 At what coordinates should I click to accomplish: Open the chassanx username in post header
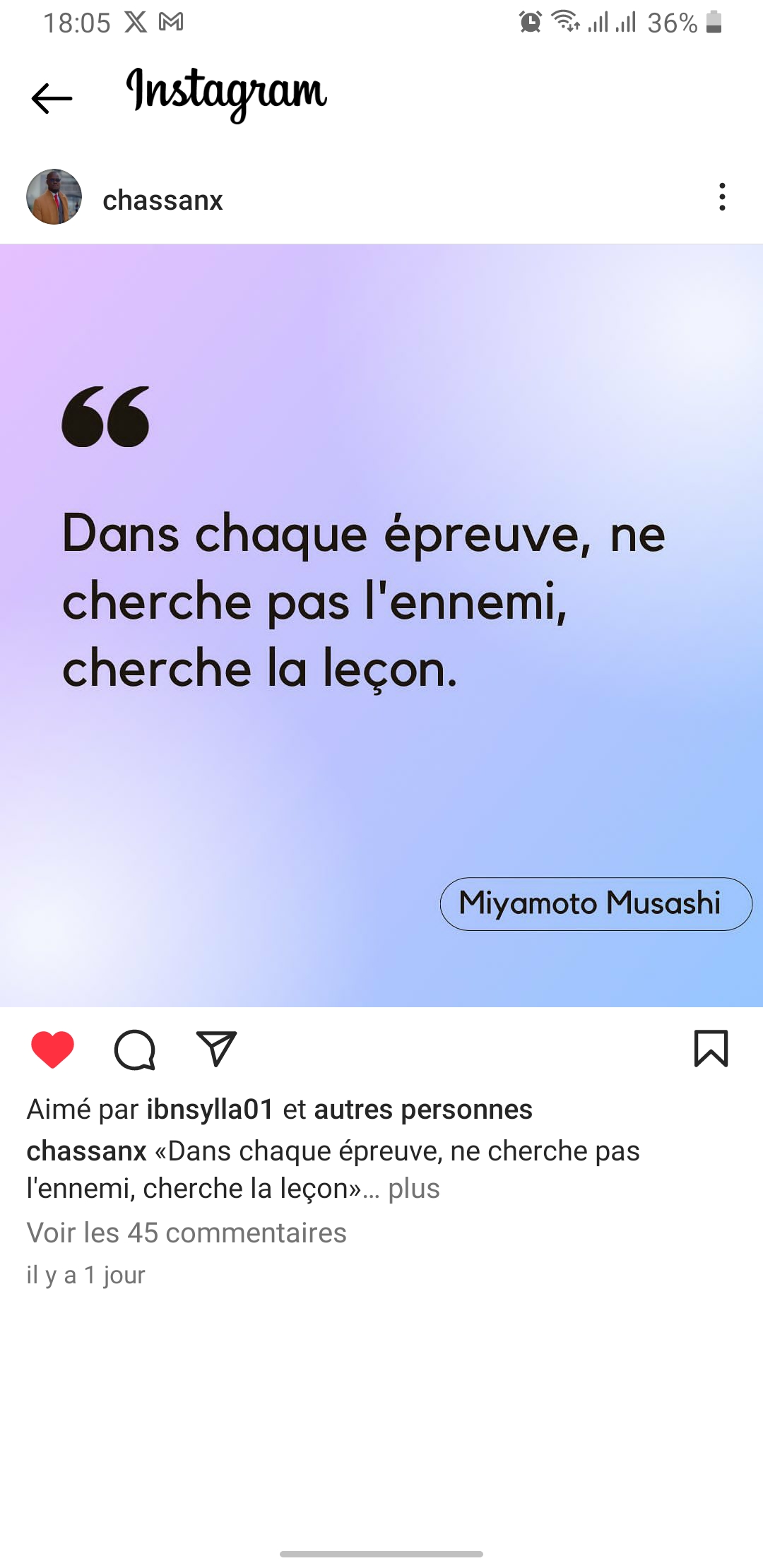162,200
